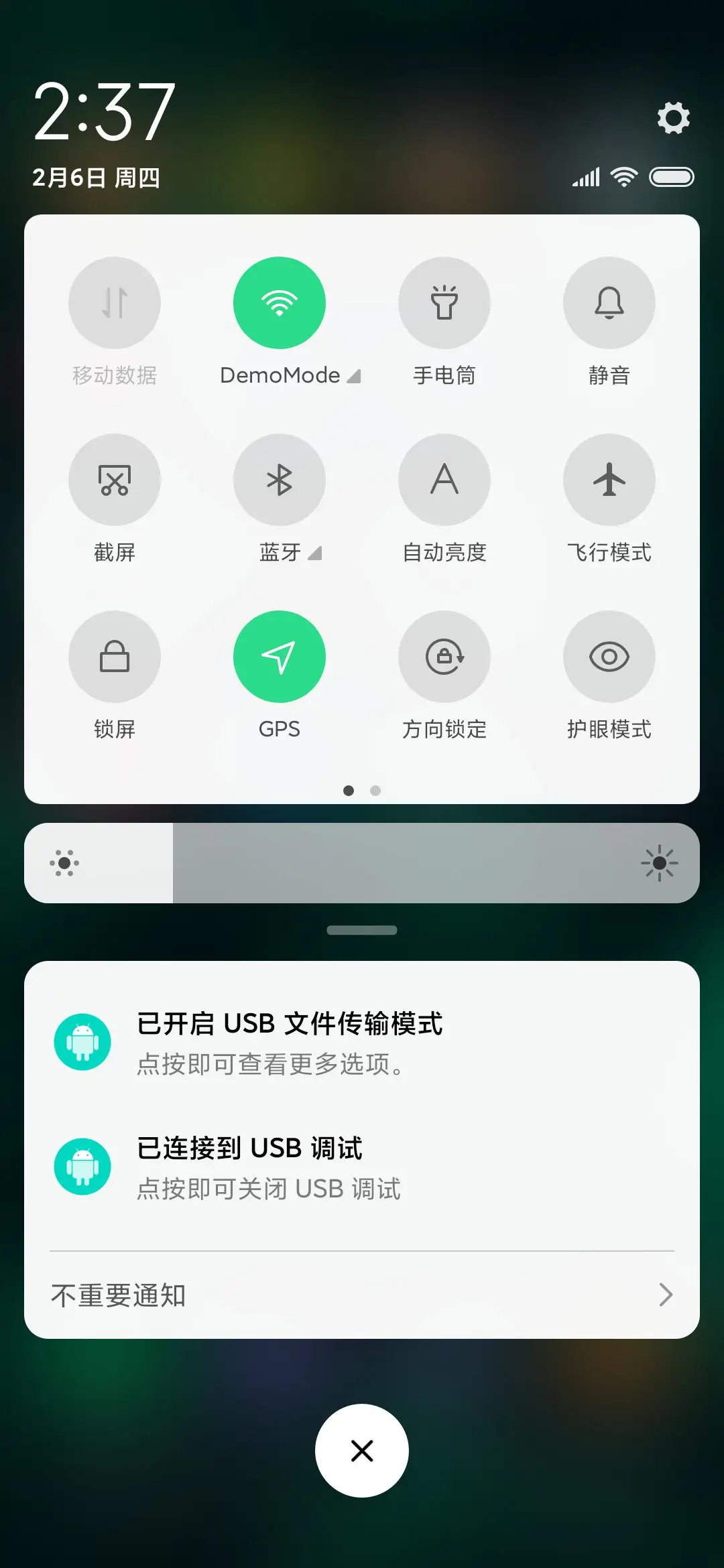
Task: Take a screenshot via the 截屏 tile
Action: point(115,480)
